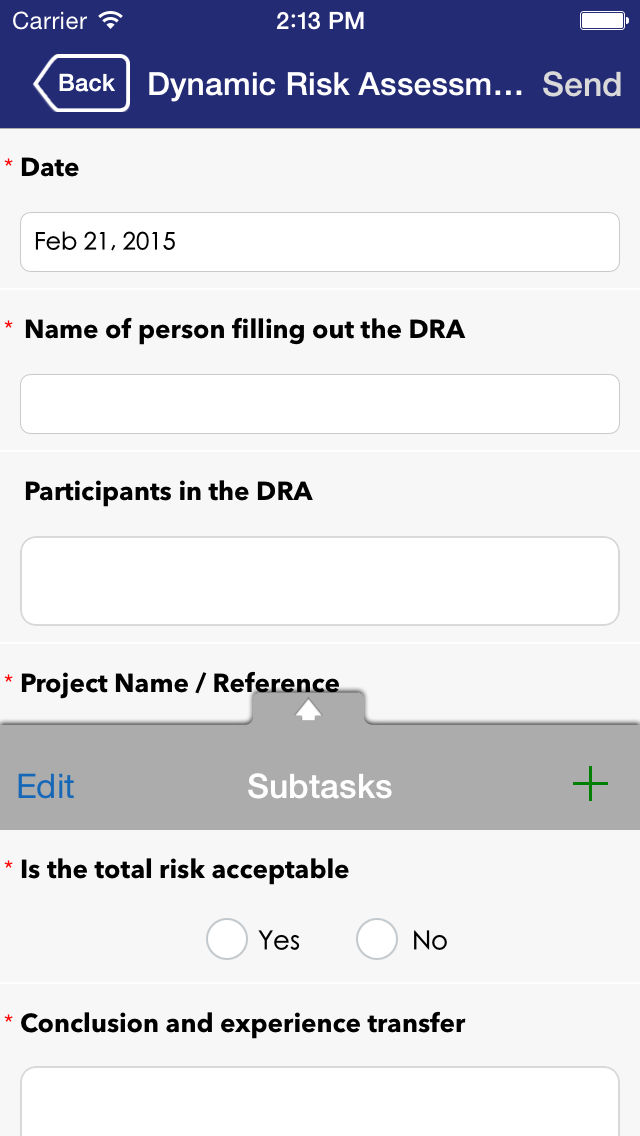Tap the Participants in the DRA field
The image size is (640, 1136).
[320, 581]
